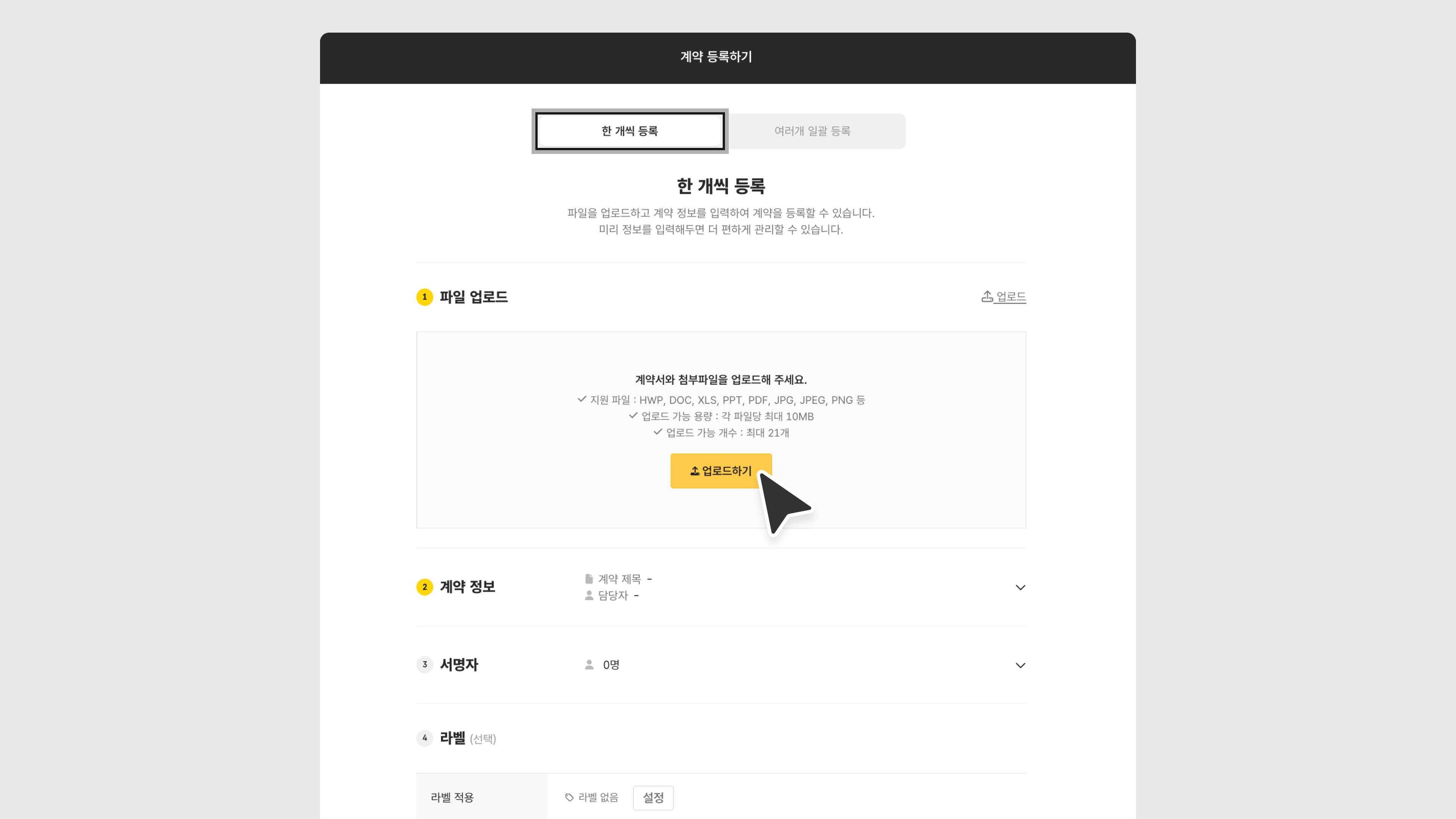Tap the yellow 업로드하기 button
1456x819 pixels.
(x=720, y=471)
